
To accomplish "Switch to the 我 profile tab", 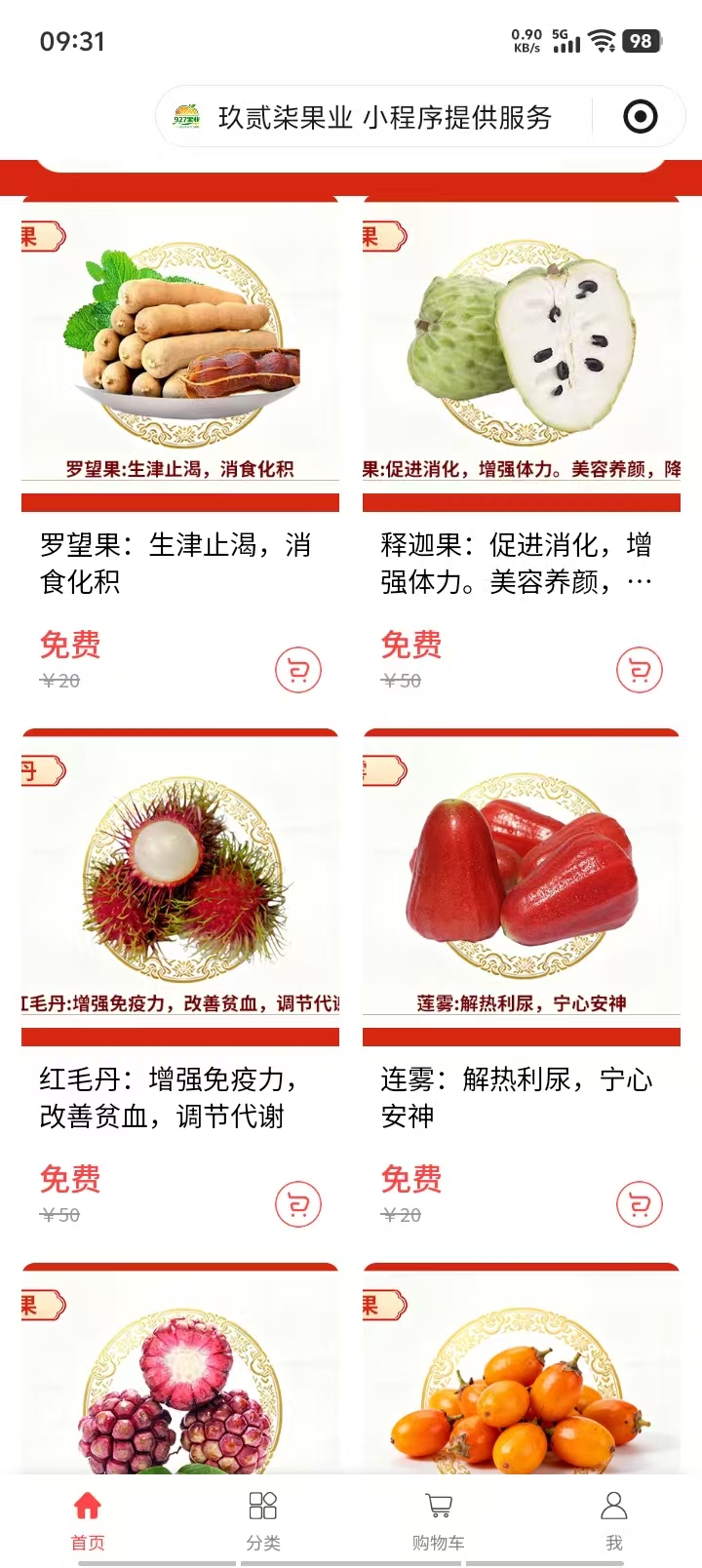I will [x=614, y=1519].
